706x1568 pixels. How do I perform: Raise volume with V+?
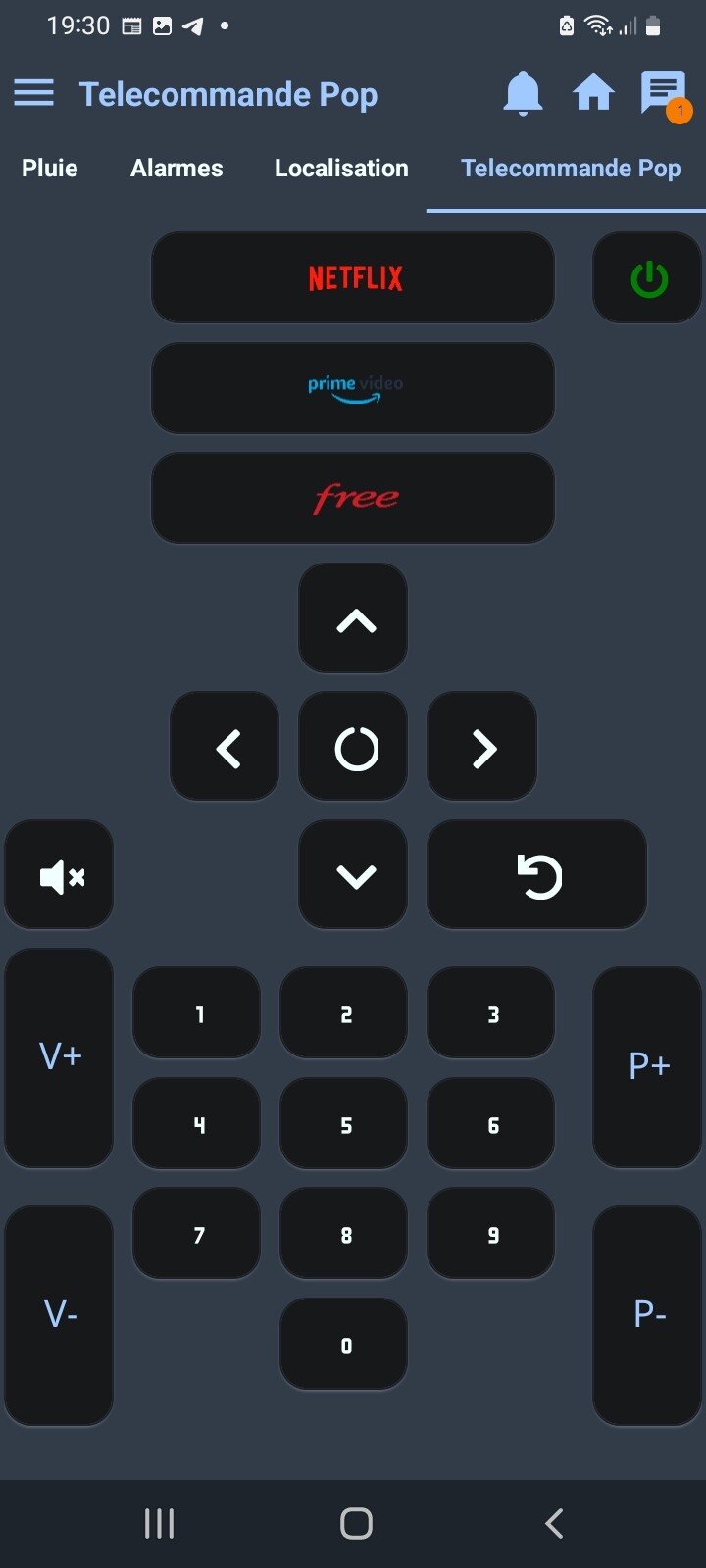coord(59,1058)
